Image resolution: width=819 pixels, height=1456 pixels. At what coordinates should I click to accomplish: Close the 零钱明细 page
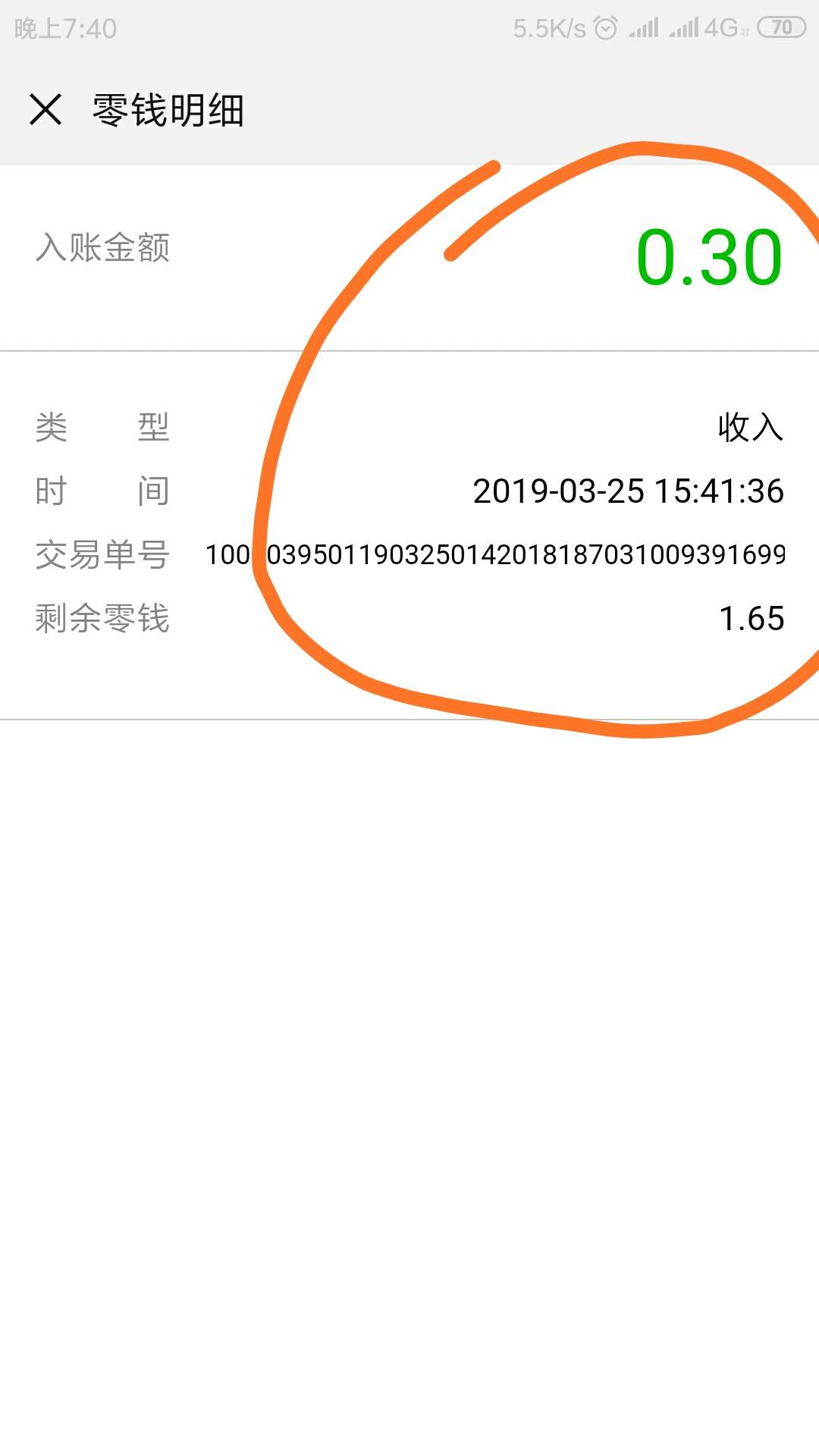[x=45, y=109]
